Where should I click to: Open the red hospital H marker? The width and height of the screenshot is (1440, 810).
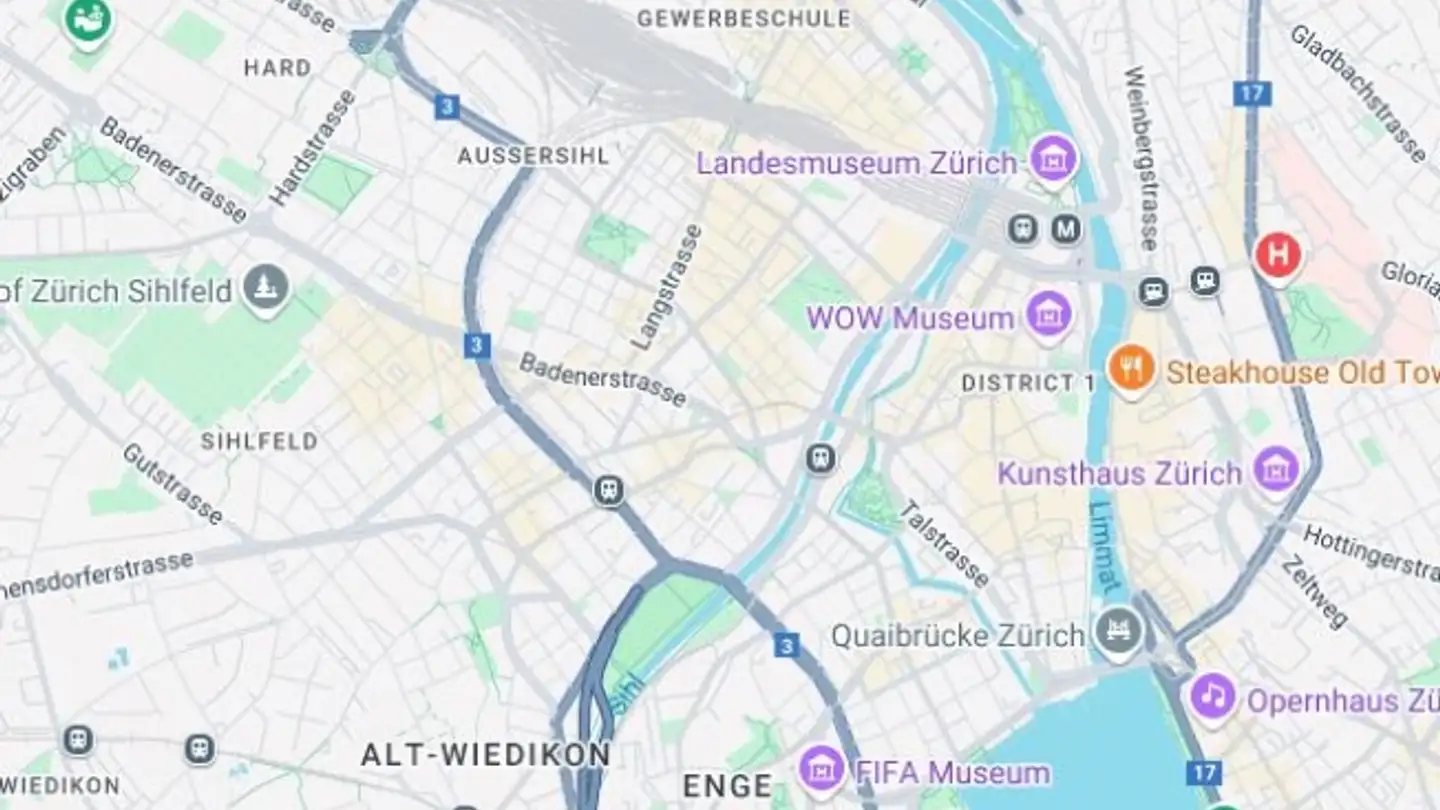(x=1278, y=254)
